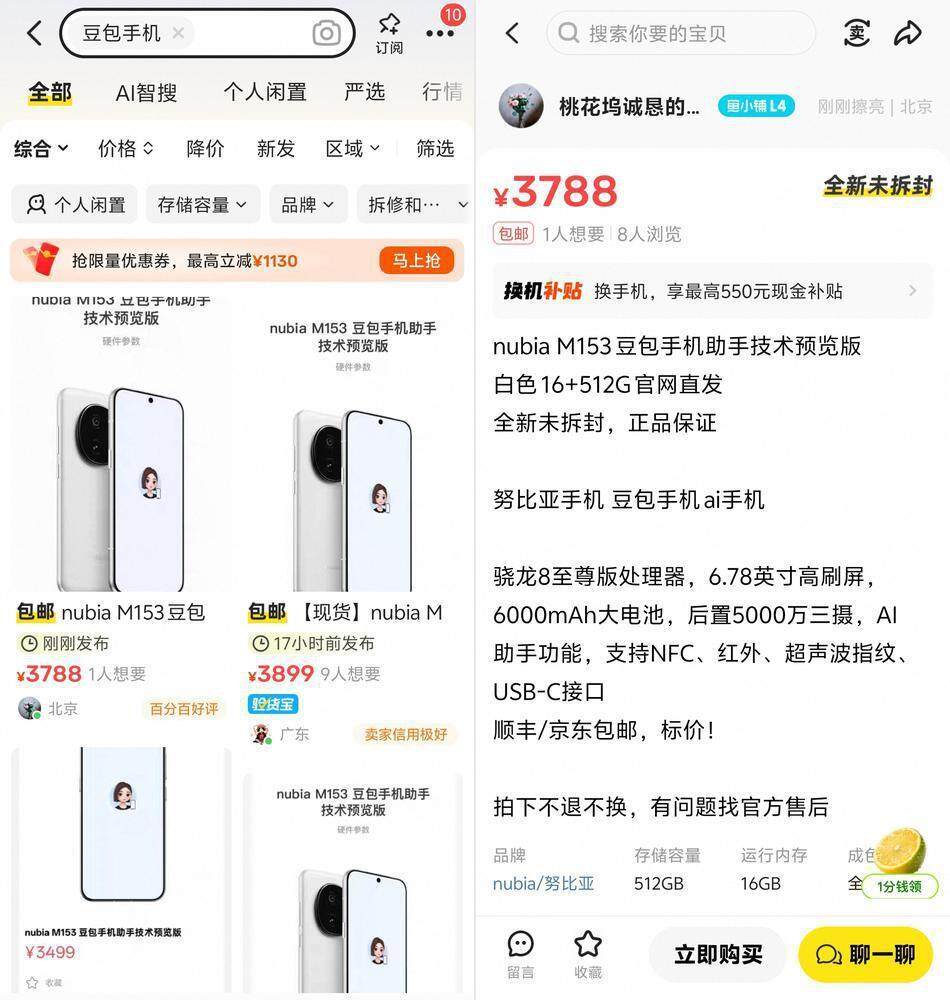This screenshot has height=1000, width=950.
Task: Open the 换机补贴 subsidy banner
Action: coord(712,291)
